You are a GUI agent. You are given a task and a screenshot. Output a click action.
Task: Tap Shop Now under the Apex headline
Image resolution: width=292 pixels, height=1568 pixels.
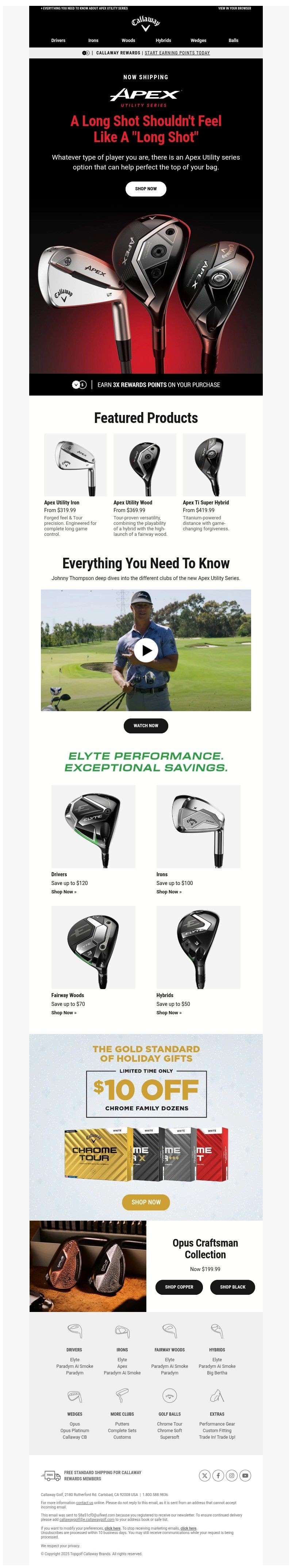click(146, 189)
